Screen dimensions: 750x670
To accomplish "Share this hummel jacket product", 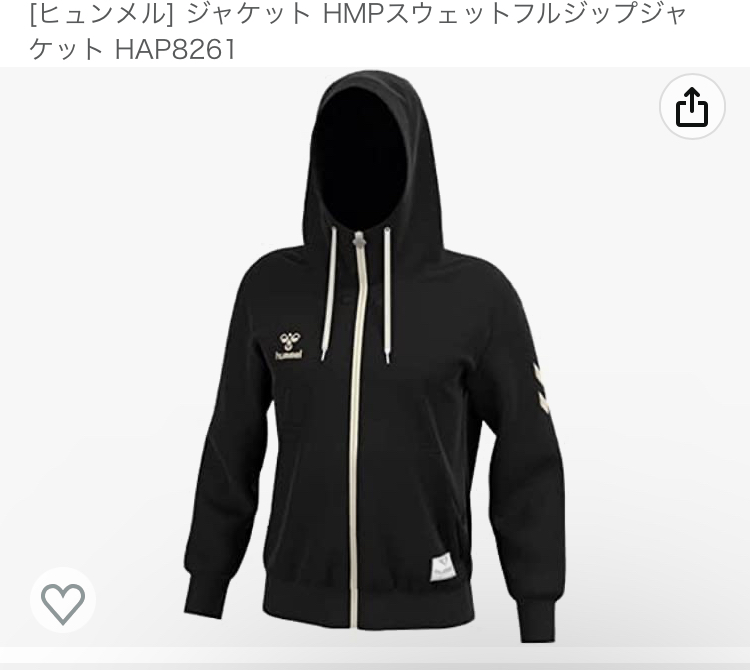I will tap(692, 107).
